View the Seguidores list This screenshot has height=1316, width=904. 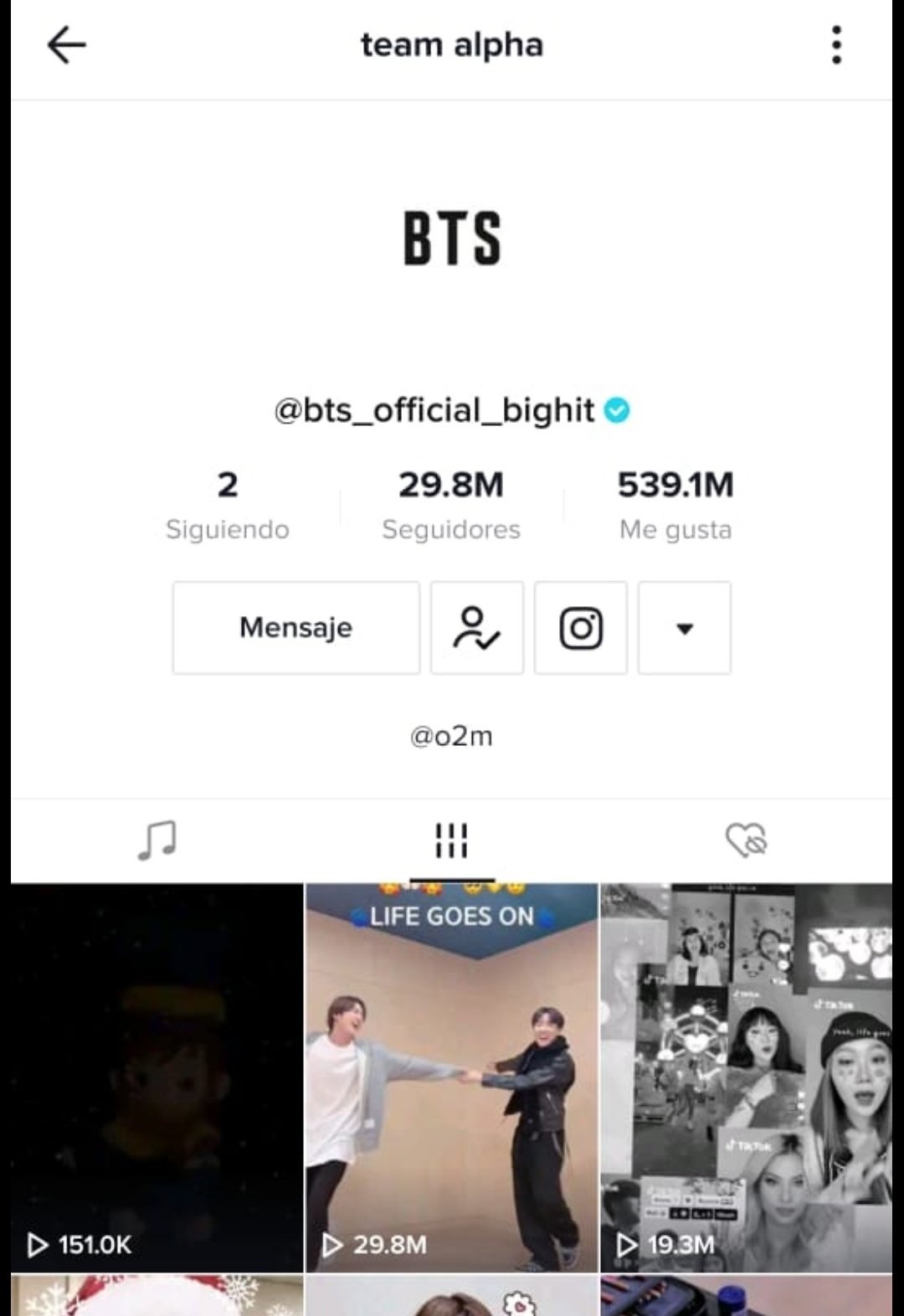point(451,506)
